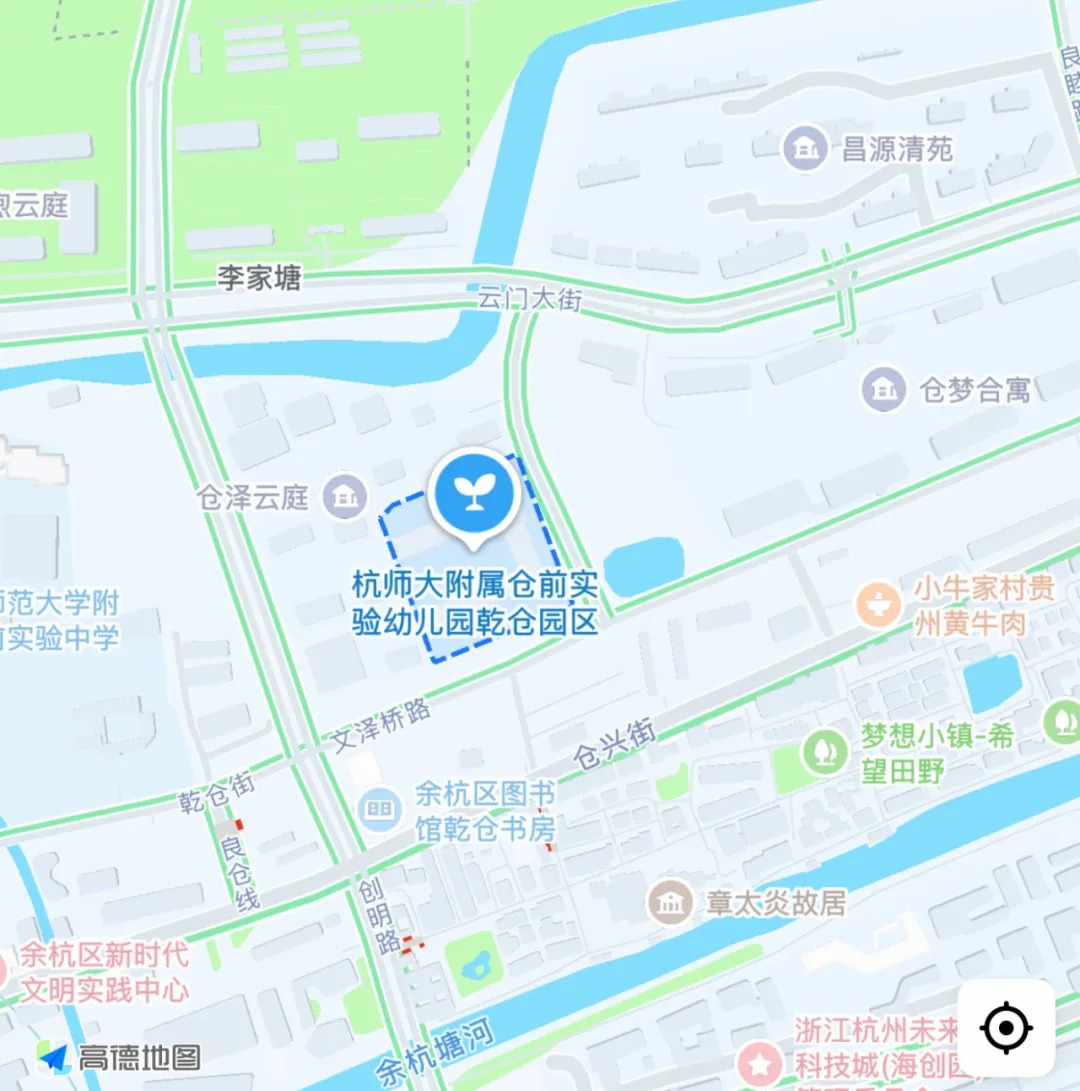Screen dimensions: 1080x1091
Task: Select the 昌源清苑 map marker
Action: tap(803, 149)
